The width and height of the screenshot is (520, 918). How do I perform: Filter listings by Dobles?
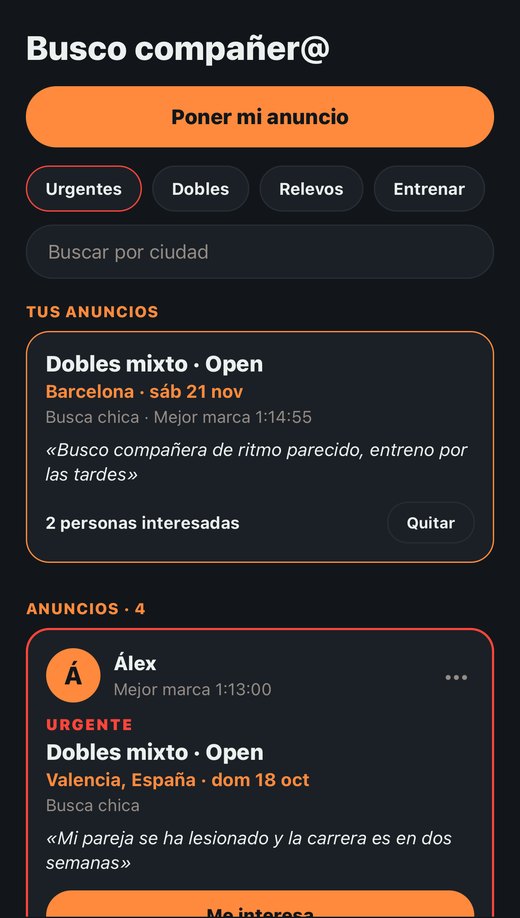click(x=200, y=189)
